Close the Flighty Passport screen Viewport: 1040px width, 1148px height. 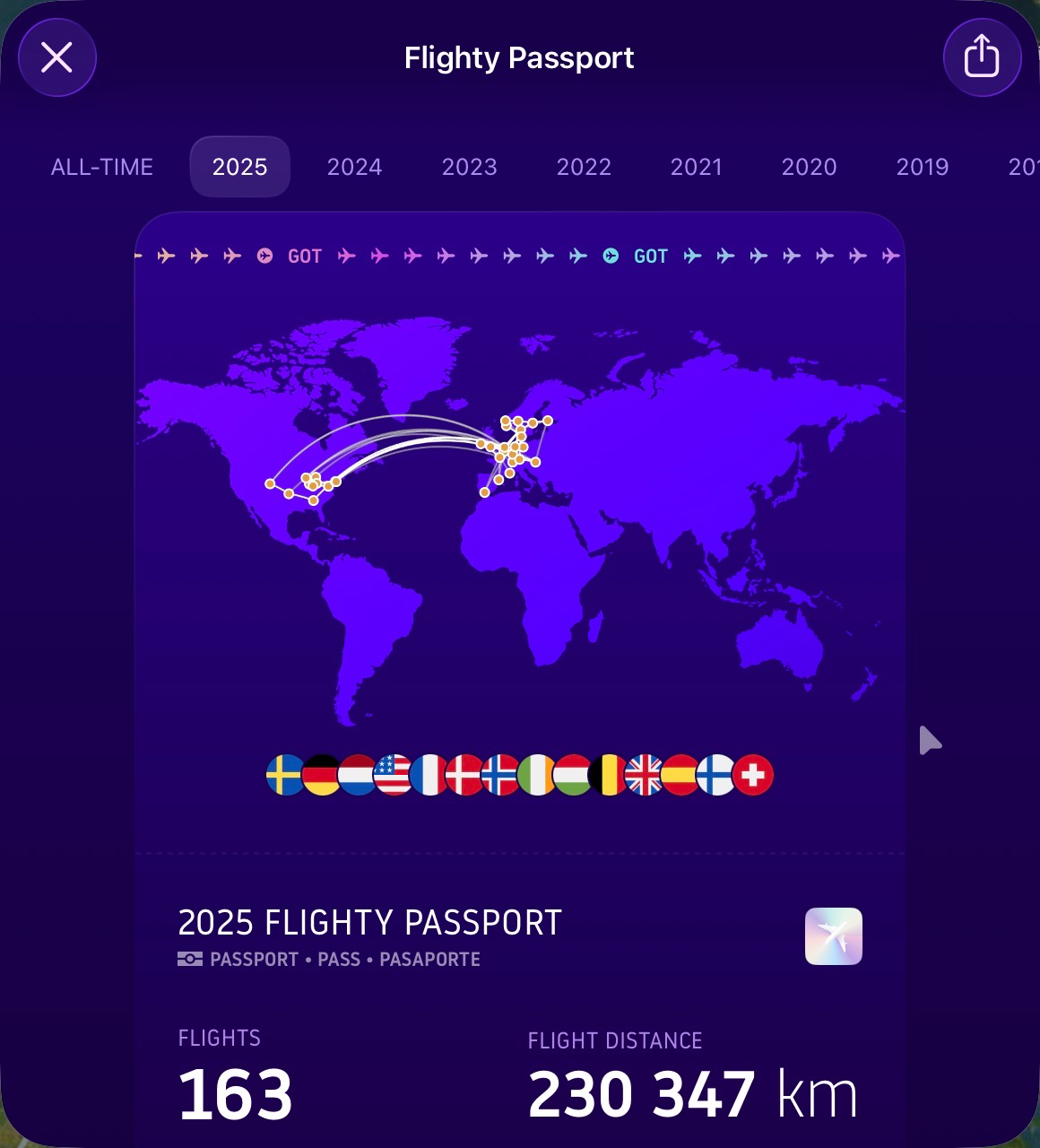(57, 58)
